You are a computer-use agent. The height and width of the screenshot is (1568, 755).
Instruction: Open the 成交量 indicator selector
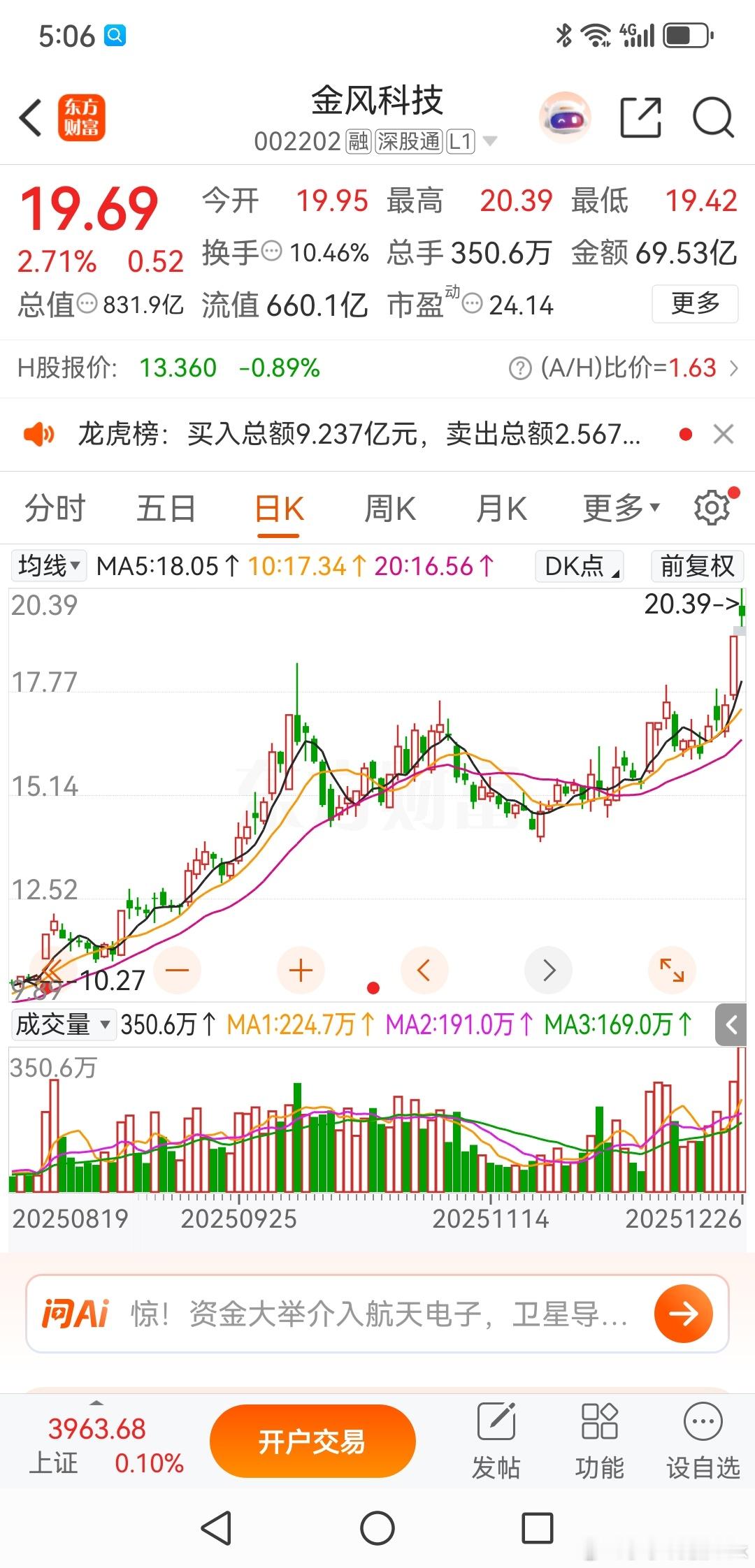point(63,1024)
